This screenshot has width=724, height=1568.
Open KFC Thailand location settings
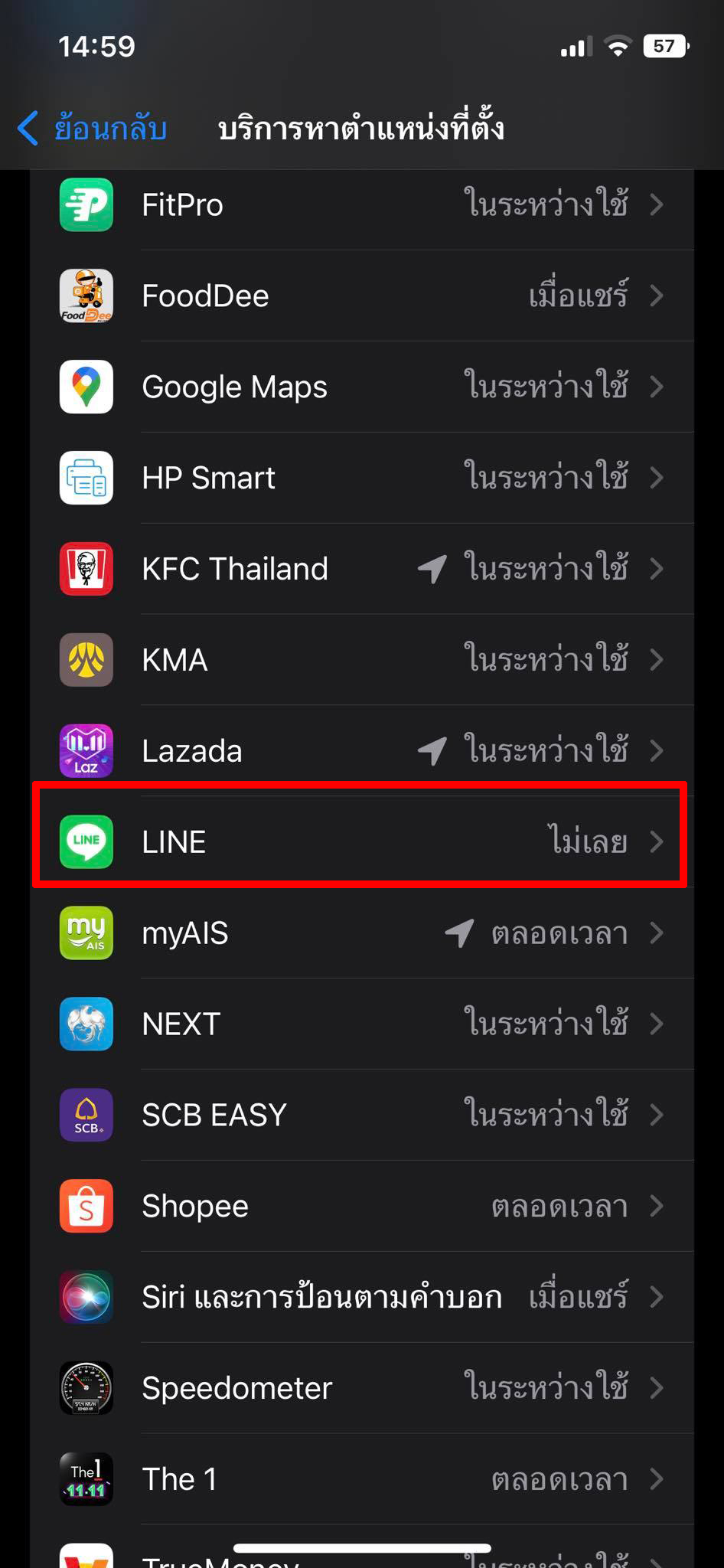pos(362,569)
